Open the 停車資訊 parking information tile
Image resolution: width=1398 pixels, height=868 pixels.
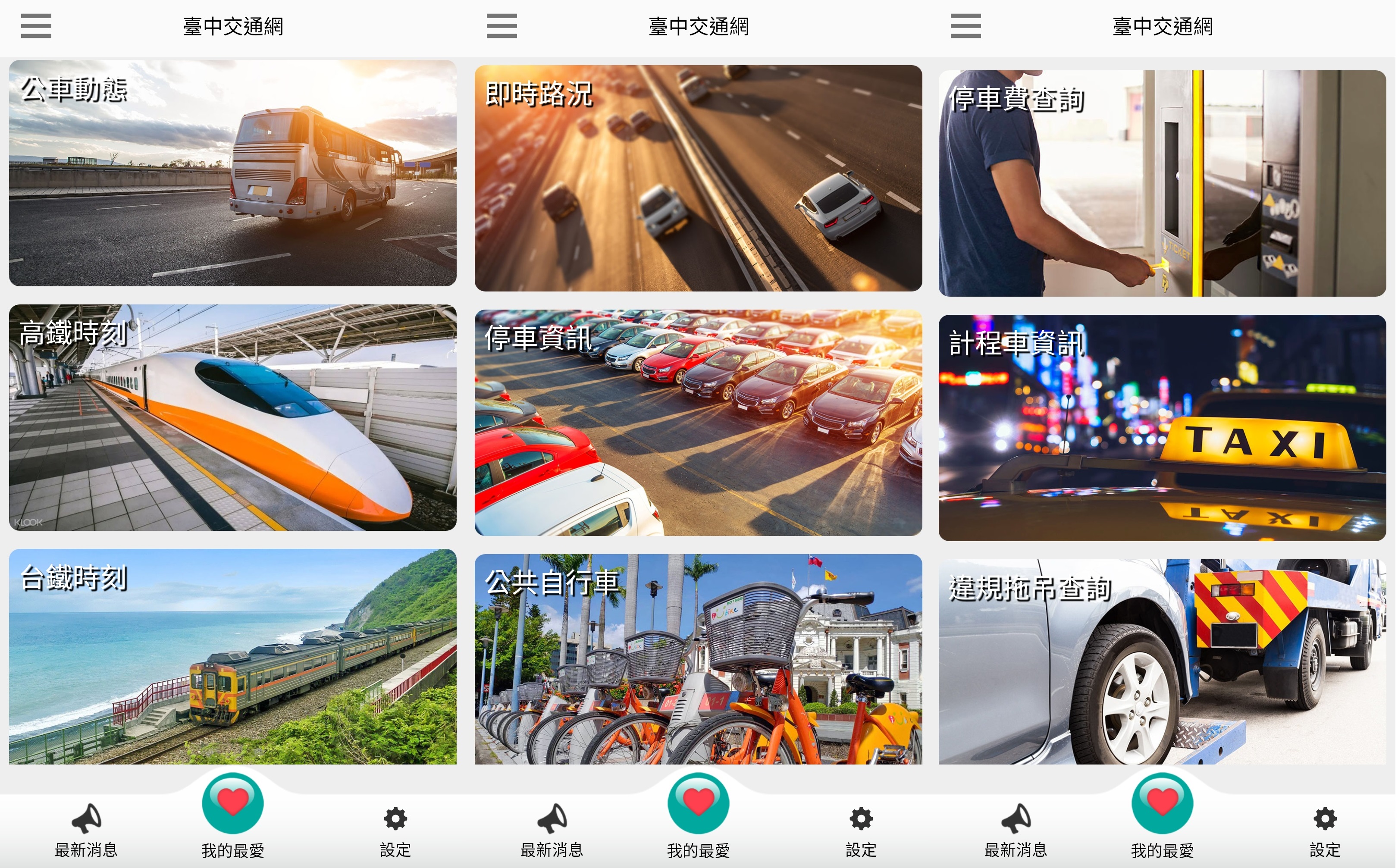(x=698, y=423)
